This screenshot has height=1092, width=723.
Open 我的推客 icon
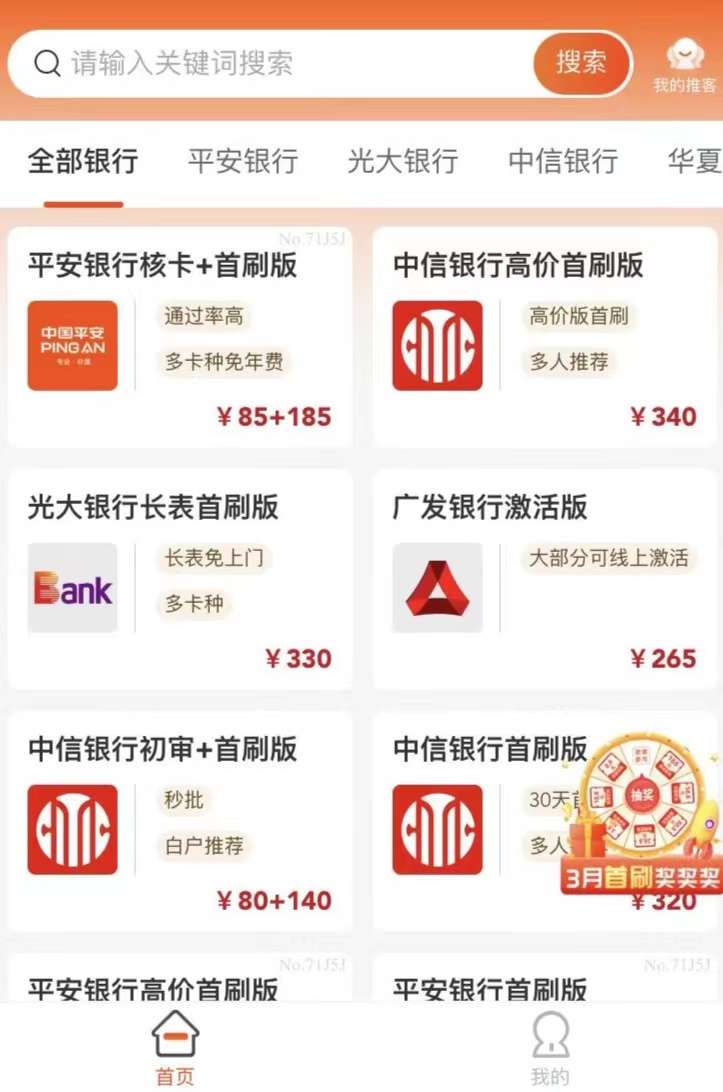point(684,65)
